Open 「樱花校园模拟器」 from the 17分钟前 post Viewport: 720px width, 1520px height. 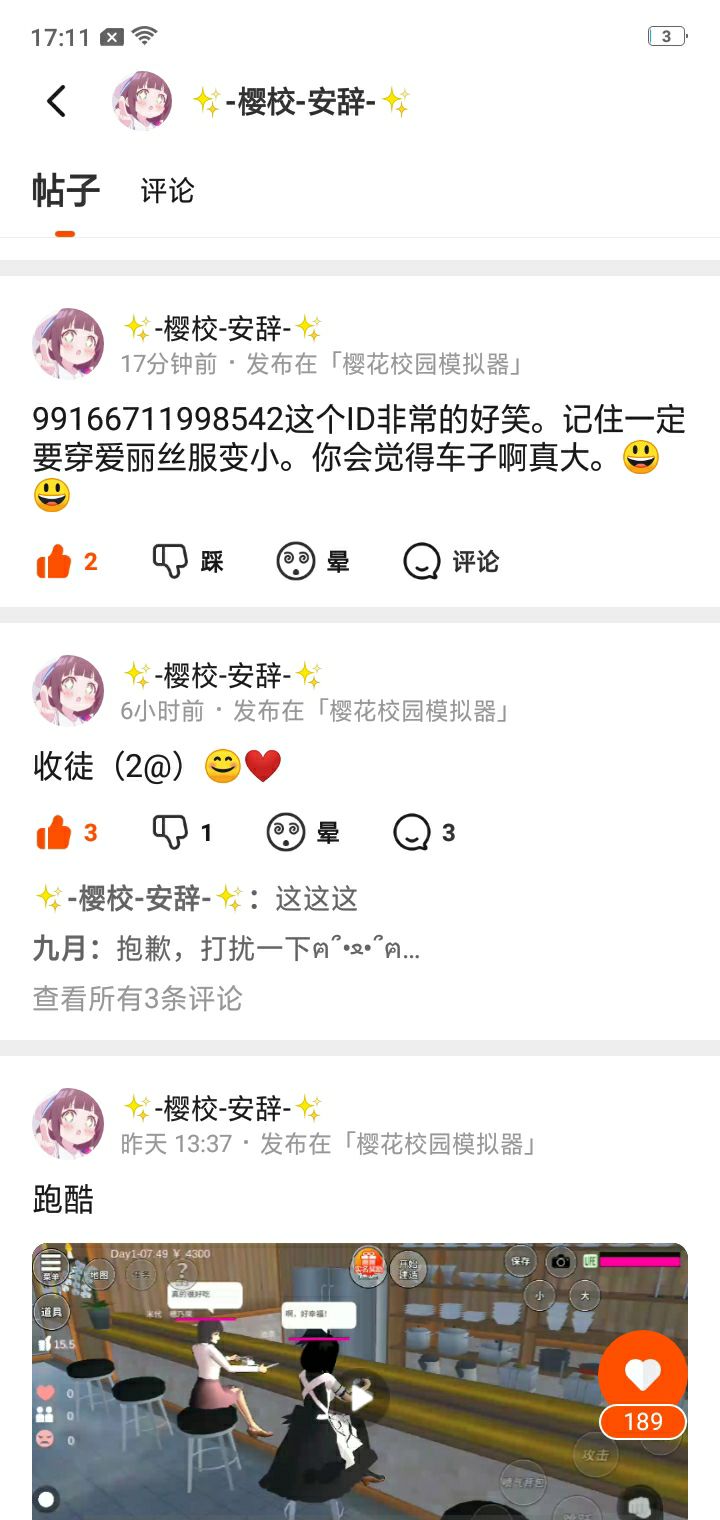pos(432,364)
